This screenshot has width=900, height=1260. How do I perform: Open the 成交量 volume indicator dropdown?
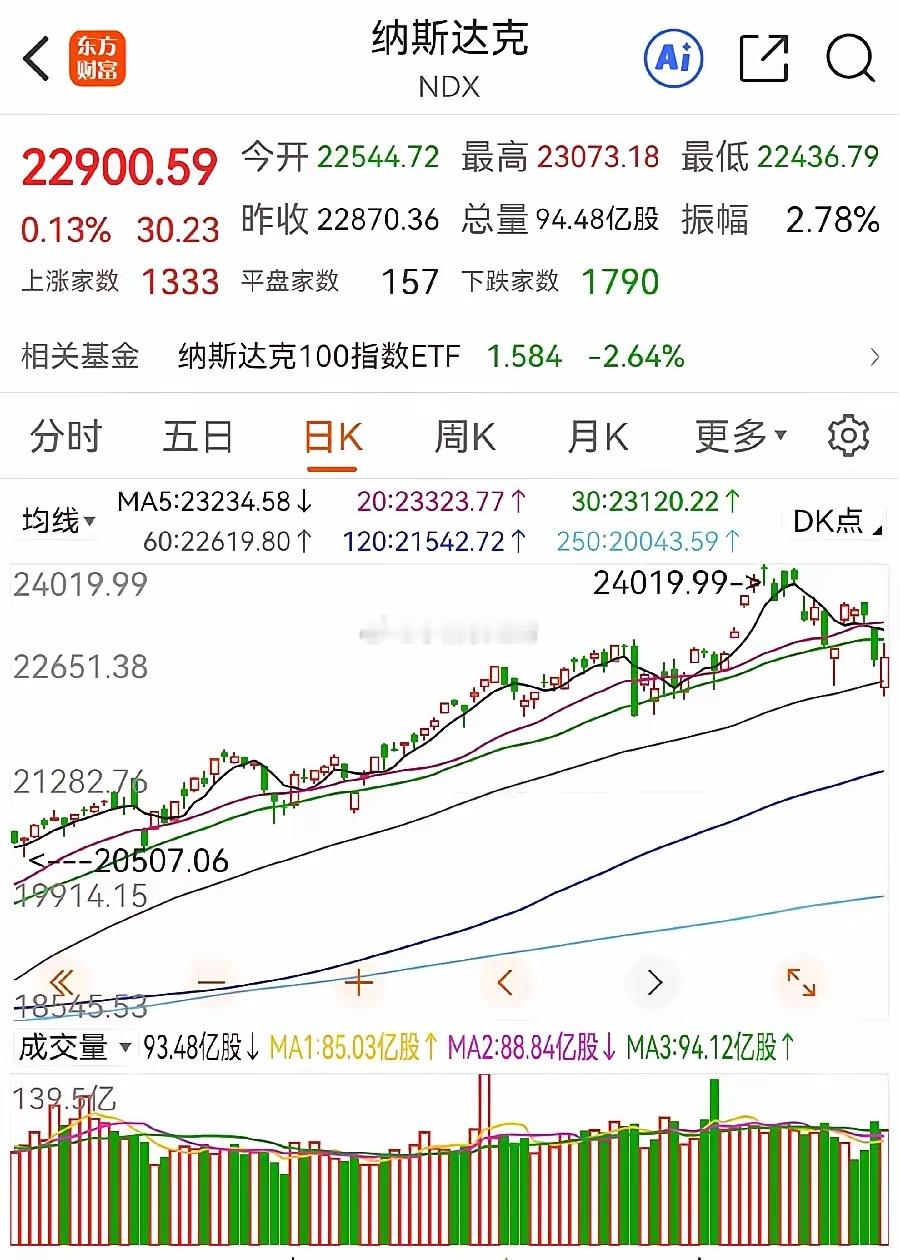coord(73,1046)
